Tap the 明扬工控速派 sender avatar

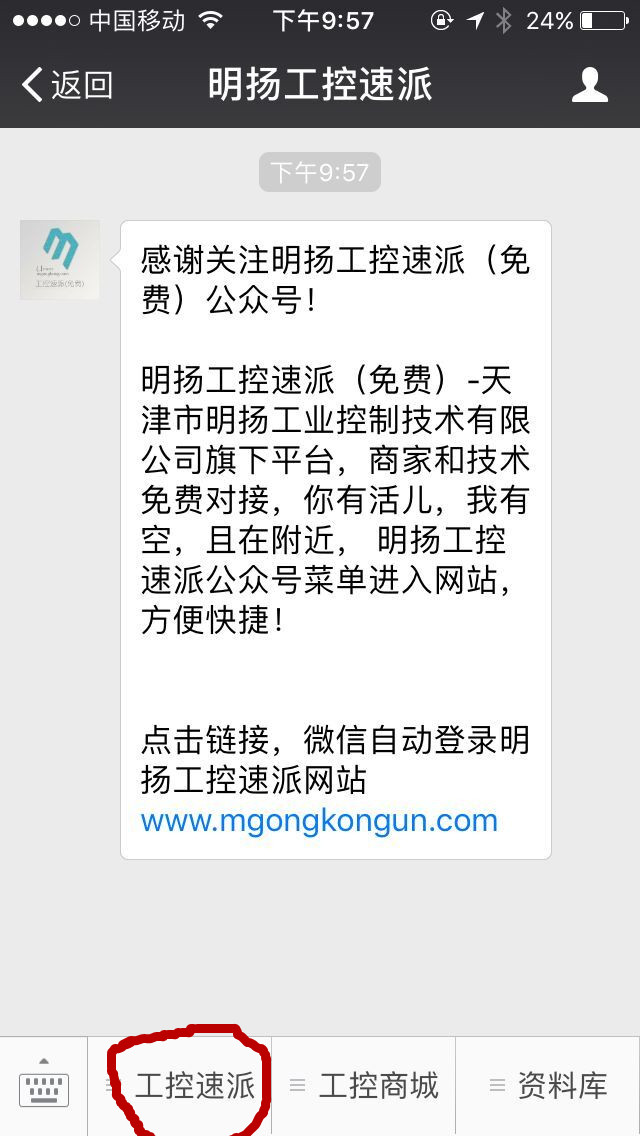(60, 260)
